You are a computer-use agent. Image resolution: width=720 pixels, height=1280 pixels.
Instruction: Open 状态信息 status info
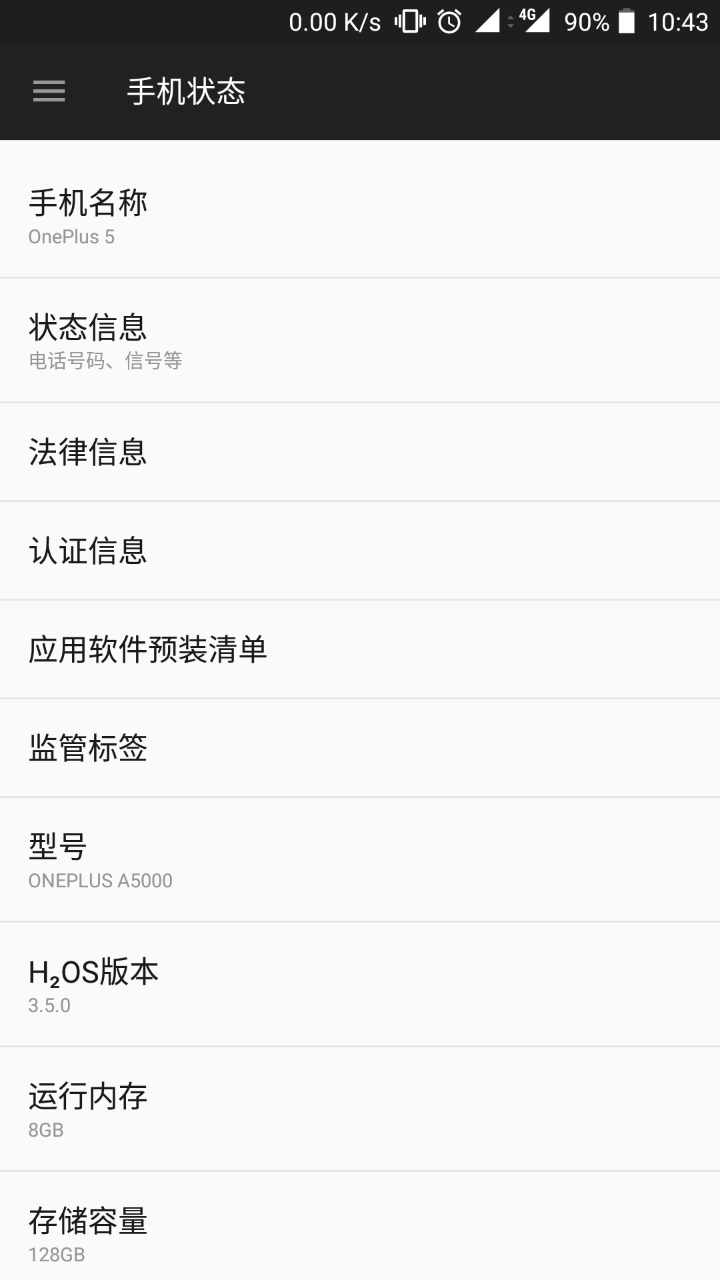(x=360, y=341)
